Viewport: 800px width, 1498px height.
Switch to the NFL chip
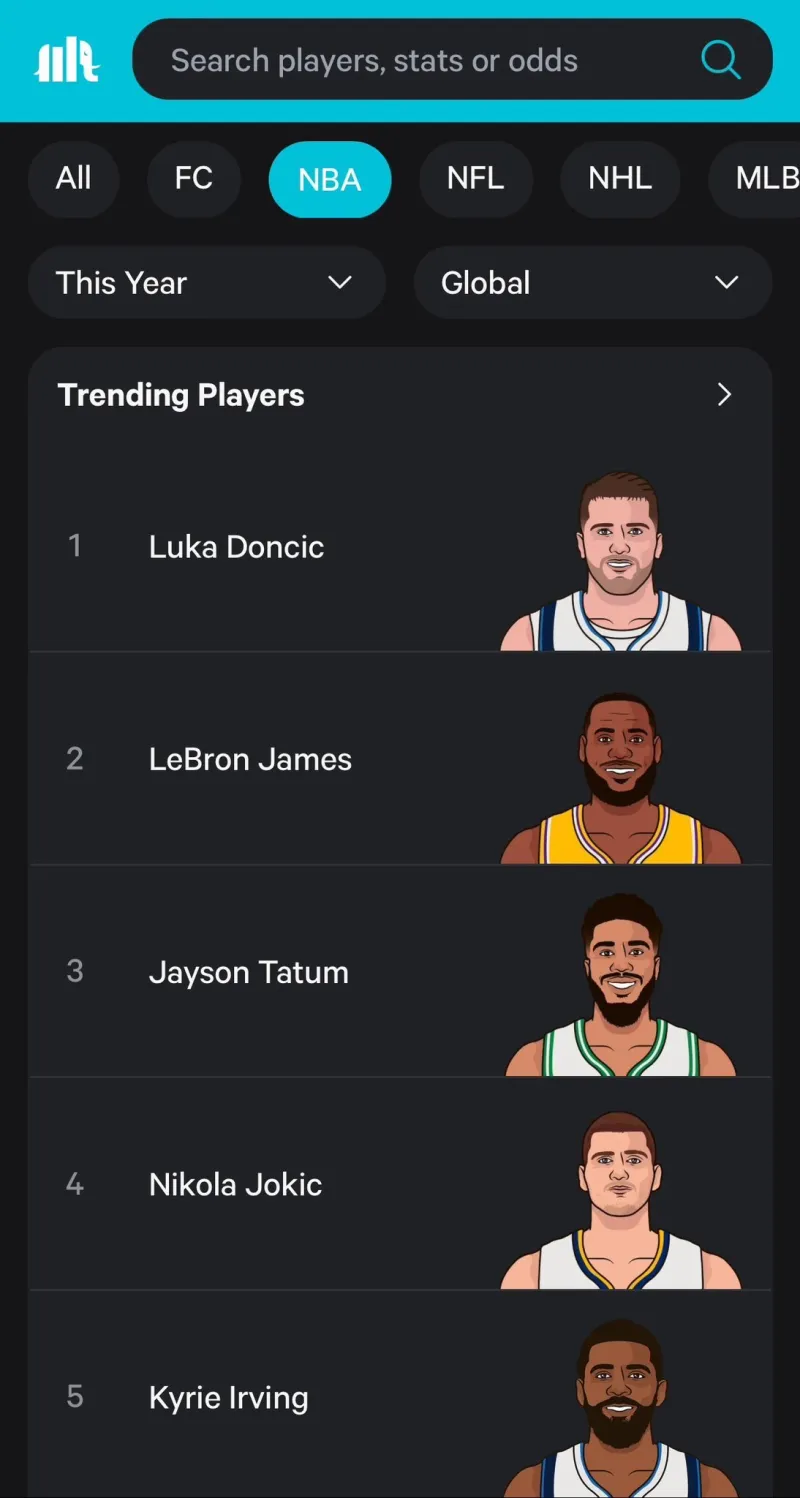475,179
